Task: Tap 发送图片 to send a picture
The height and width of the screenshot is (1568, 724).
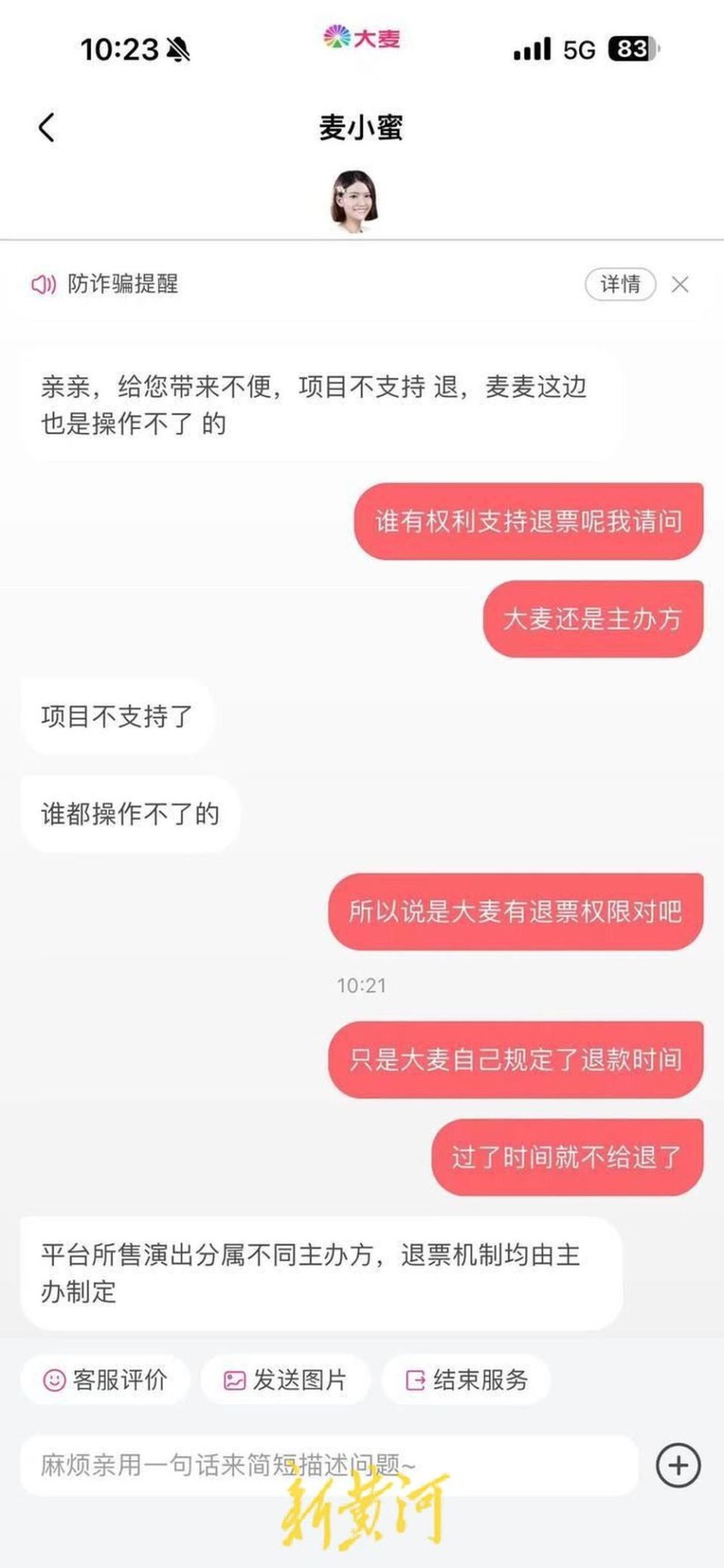Action: tap(285, 1380)
